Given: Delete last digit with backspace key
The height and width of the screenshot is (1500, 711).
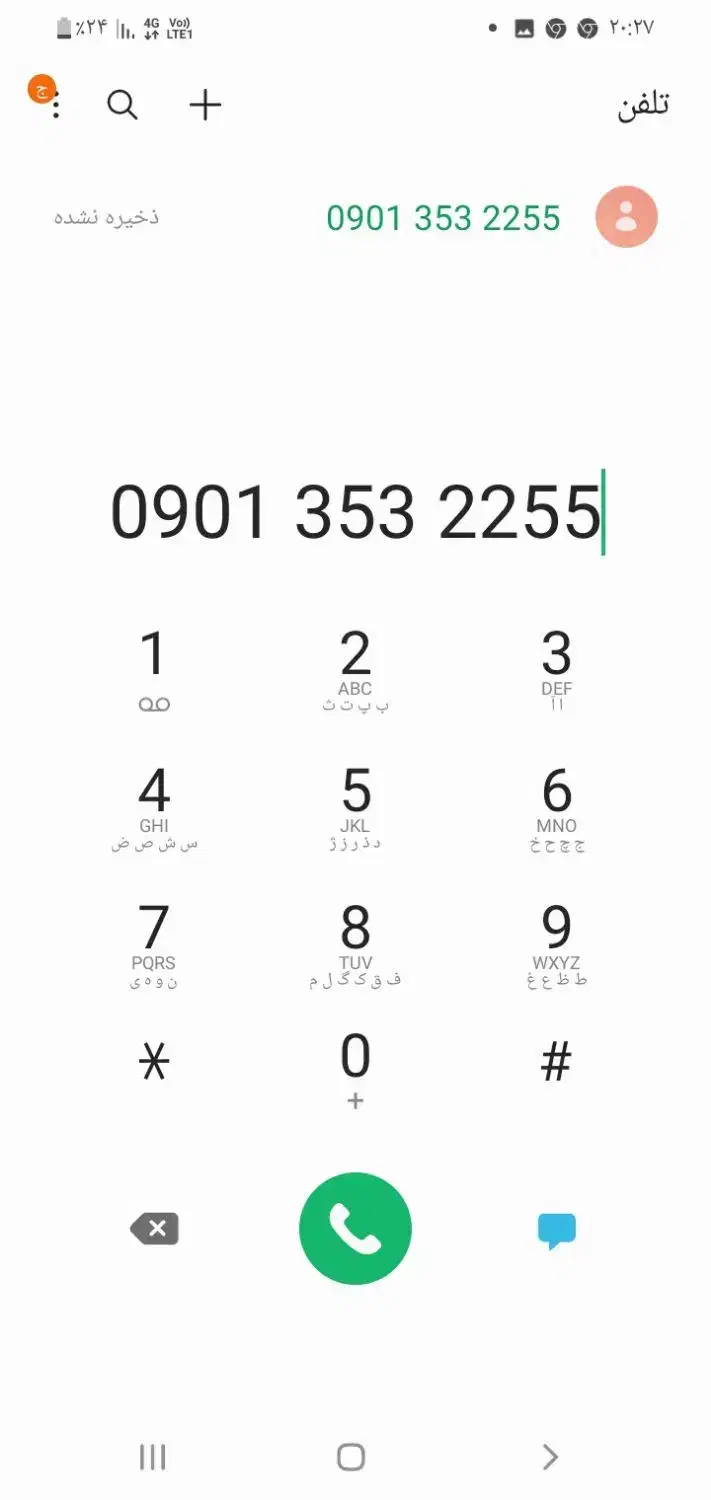Looking at the screenshot, I should [155, 1229].
